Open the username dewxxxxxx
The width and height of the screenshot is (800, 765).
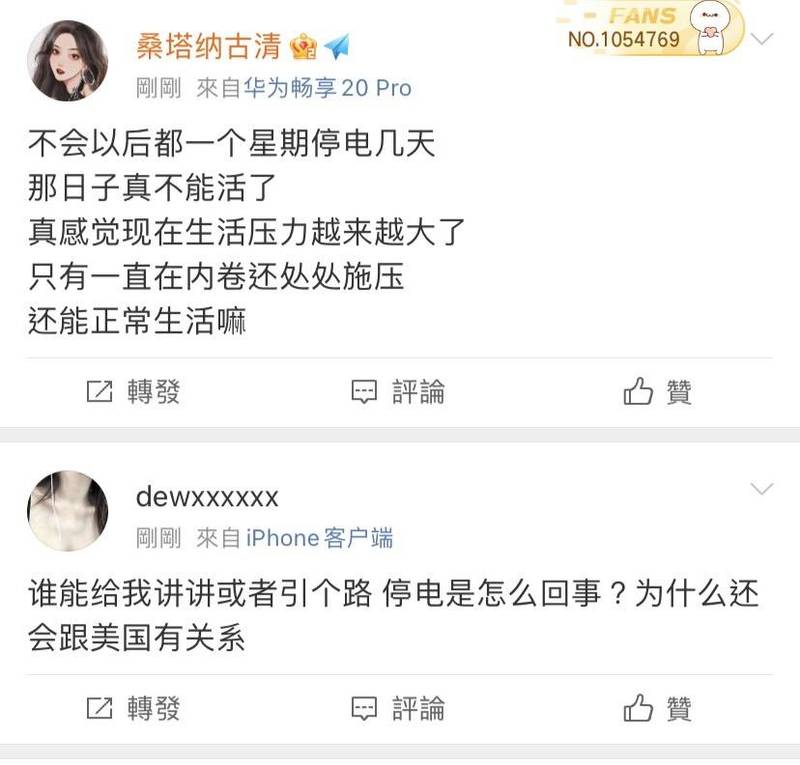pyautogui.click(x=207, y=497)
